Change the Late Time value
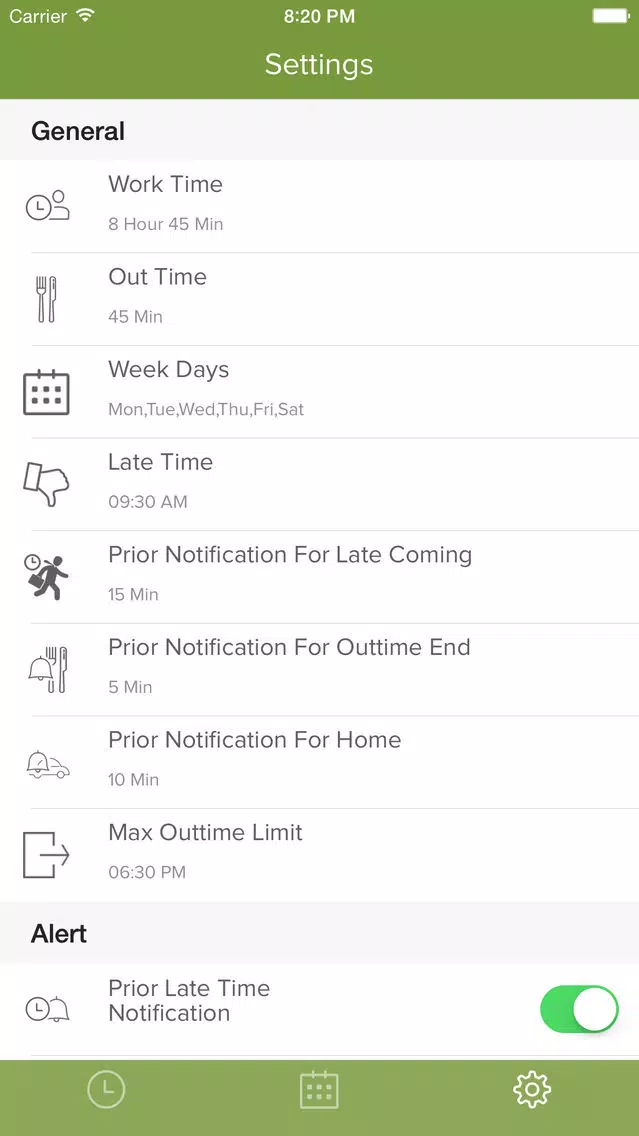The image size is (639, 1136). pyautogui.click(x=320, y=485)
